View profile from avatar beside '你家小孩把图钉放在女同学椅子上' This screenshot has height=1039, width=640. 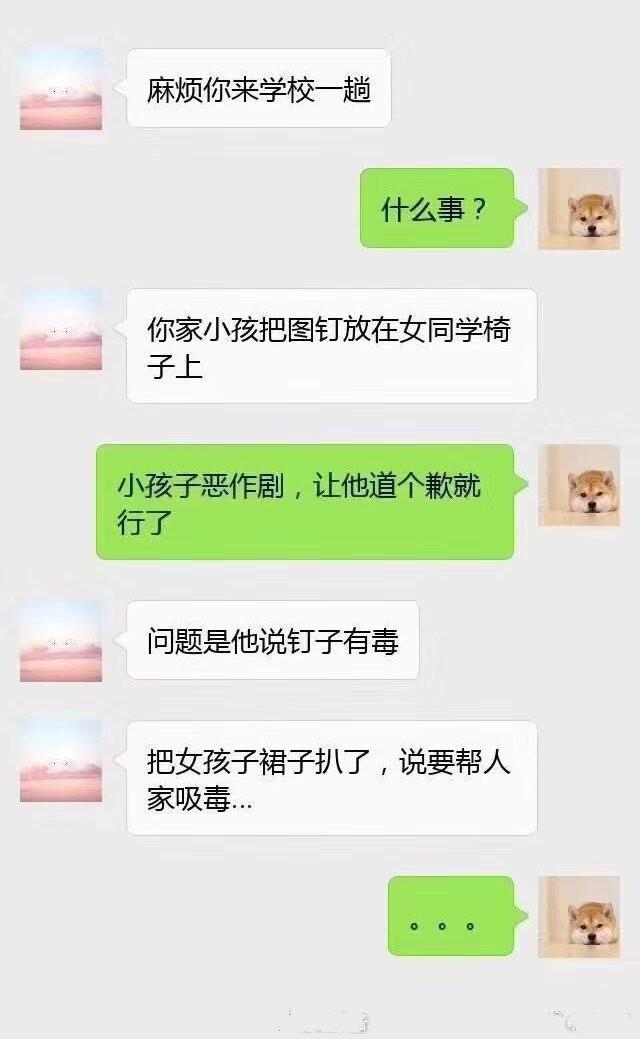pyautogui.click(x=61, y=329)
